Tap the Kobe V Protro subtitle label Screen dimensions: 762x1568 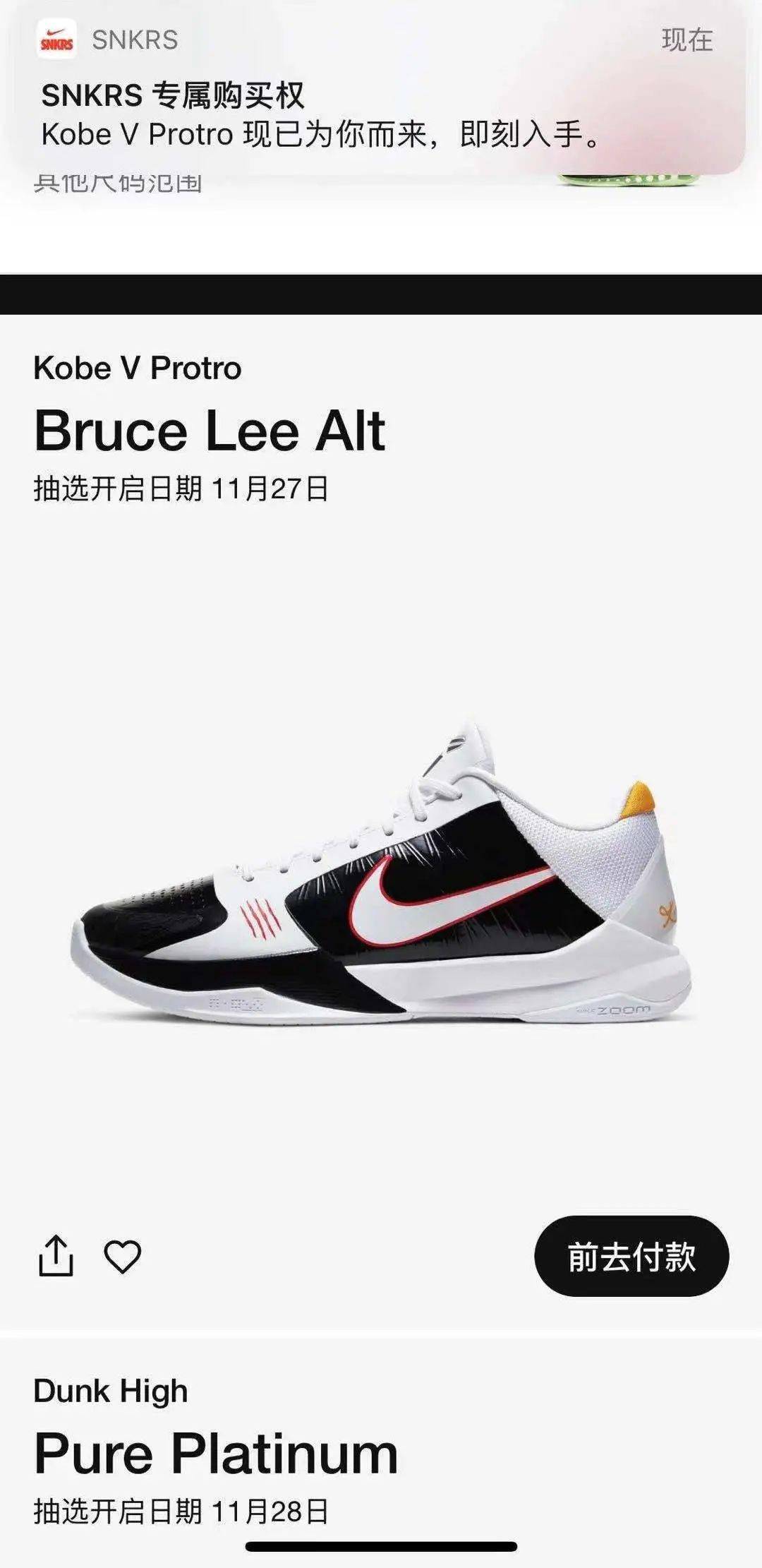pyautogui.click(x=137, y=366)
